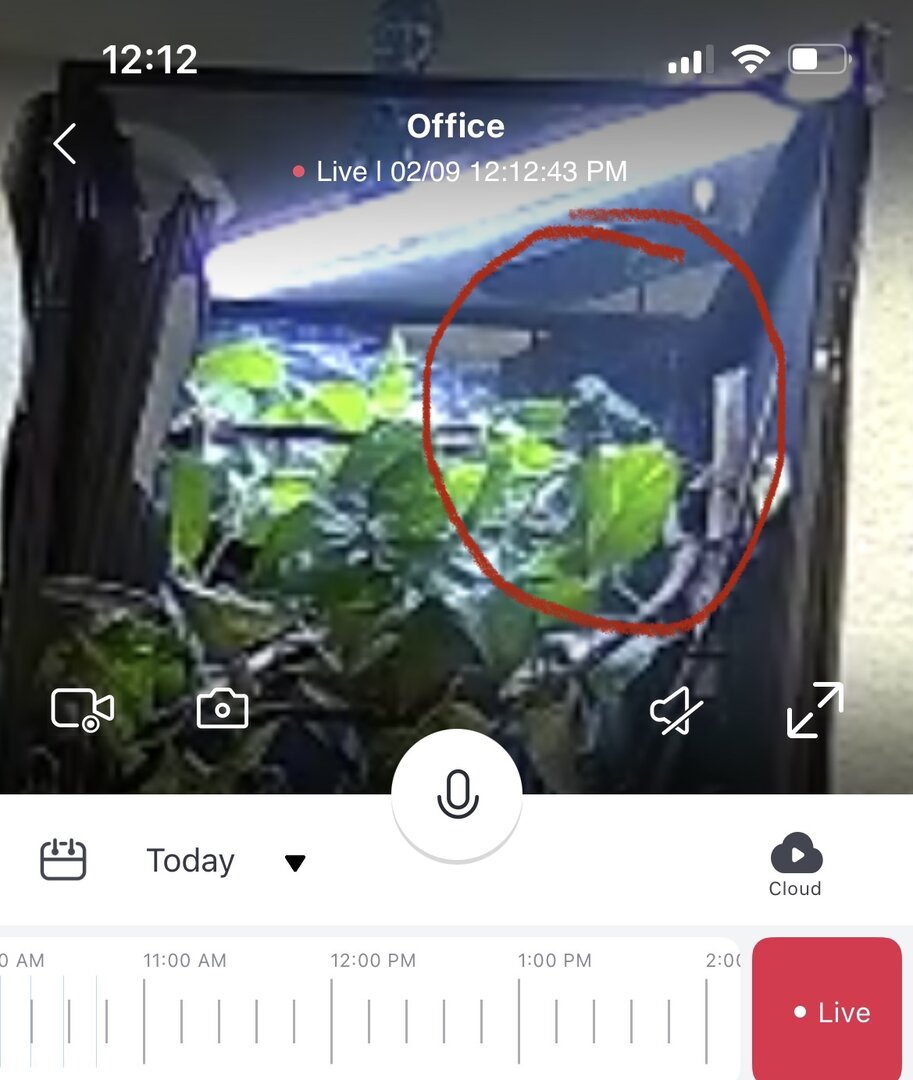Start recording video of the live feed

pyautogui.click(x=83, y=709)
